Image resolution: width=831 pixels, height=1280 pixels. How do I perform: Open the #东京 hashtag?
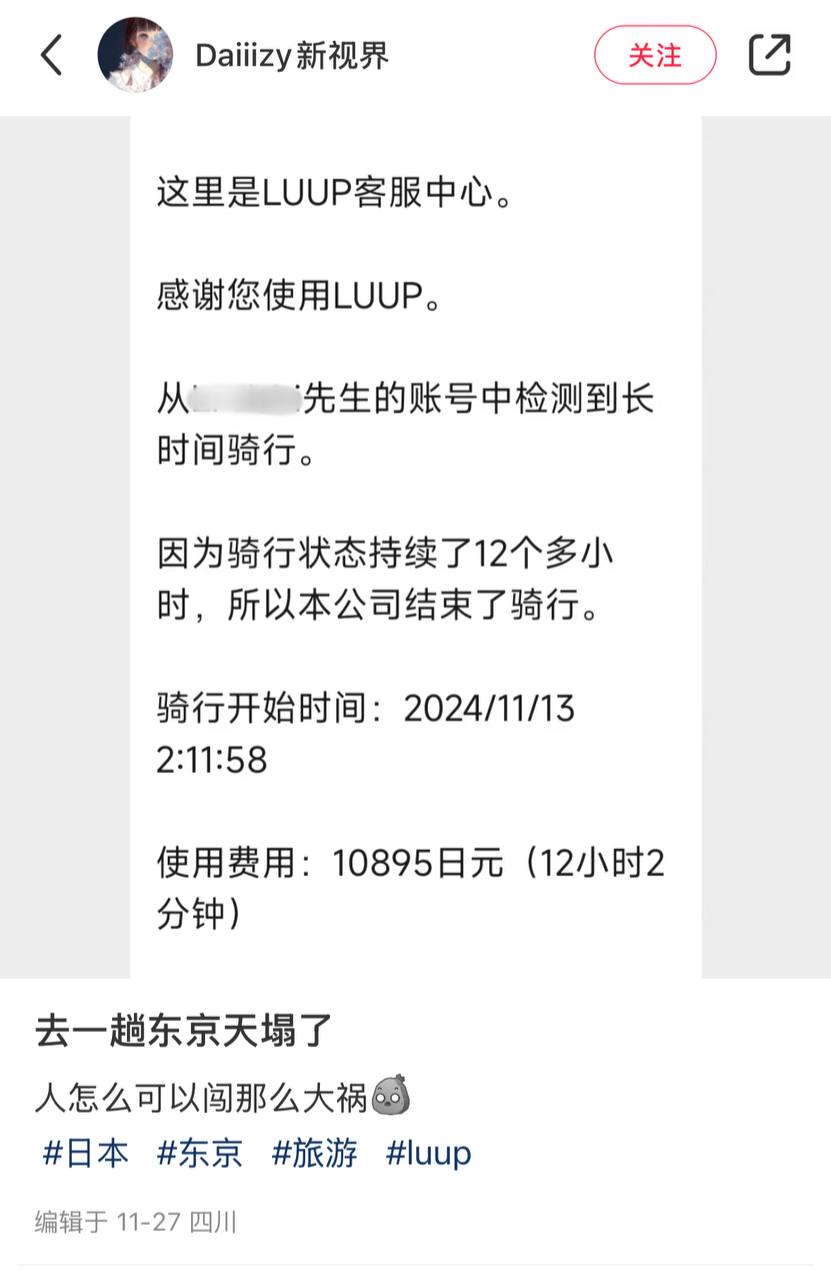[199, 1153]
